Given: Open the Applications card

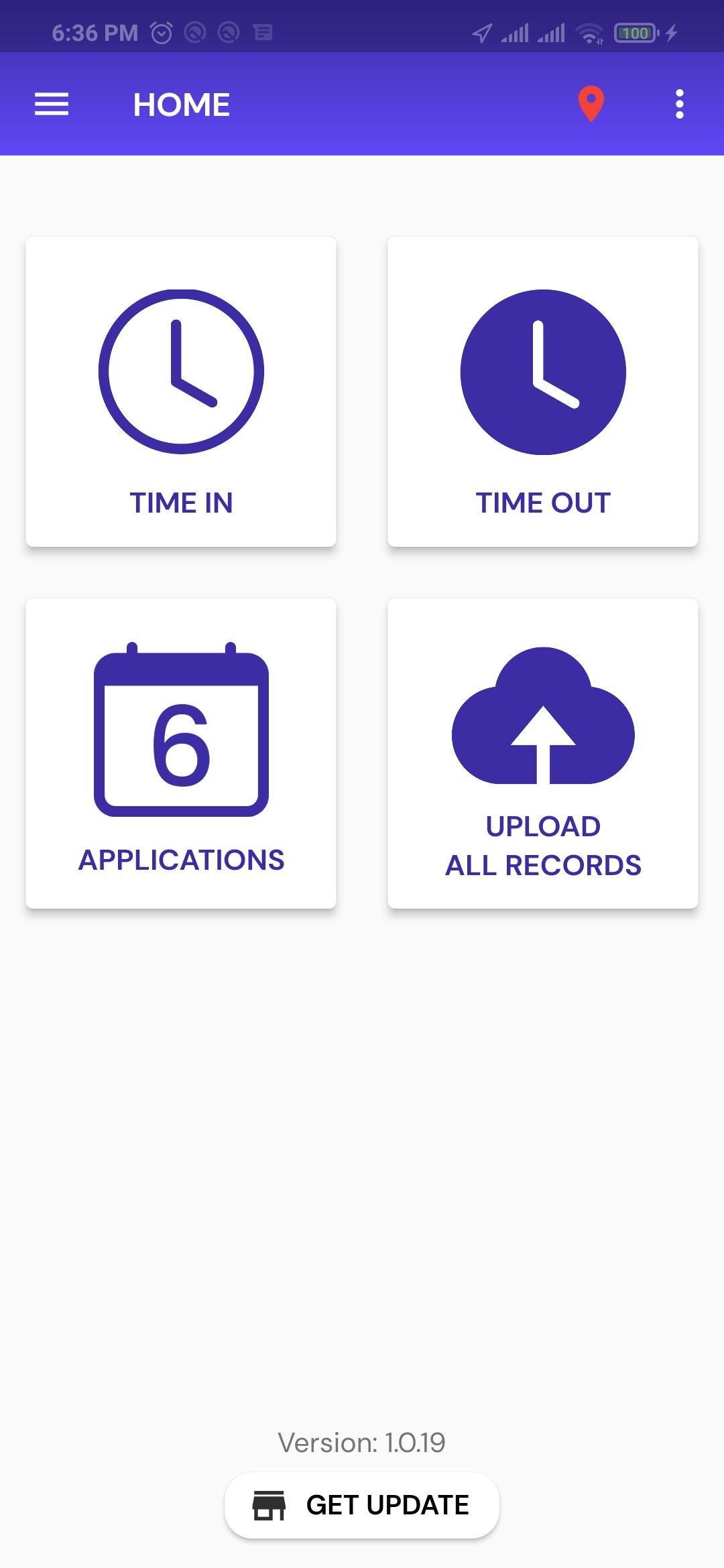Looking at the screenshot, I should [181, 753].
